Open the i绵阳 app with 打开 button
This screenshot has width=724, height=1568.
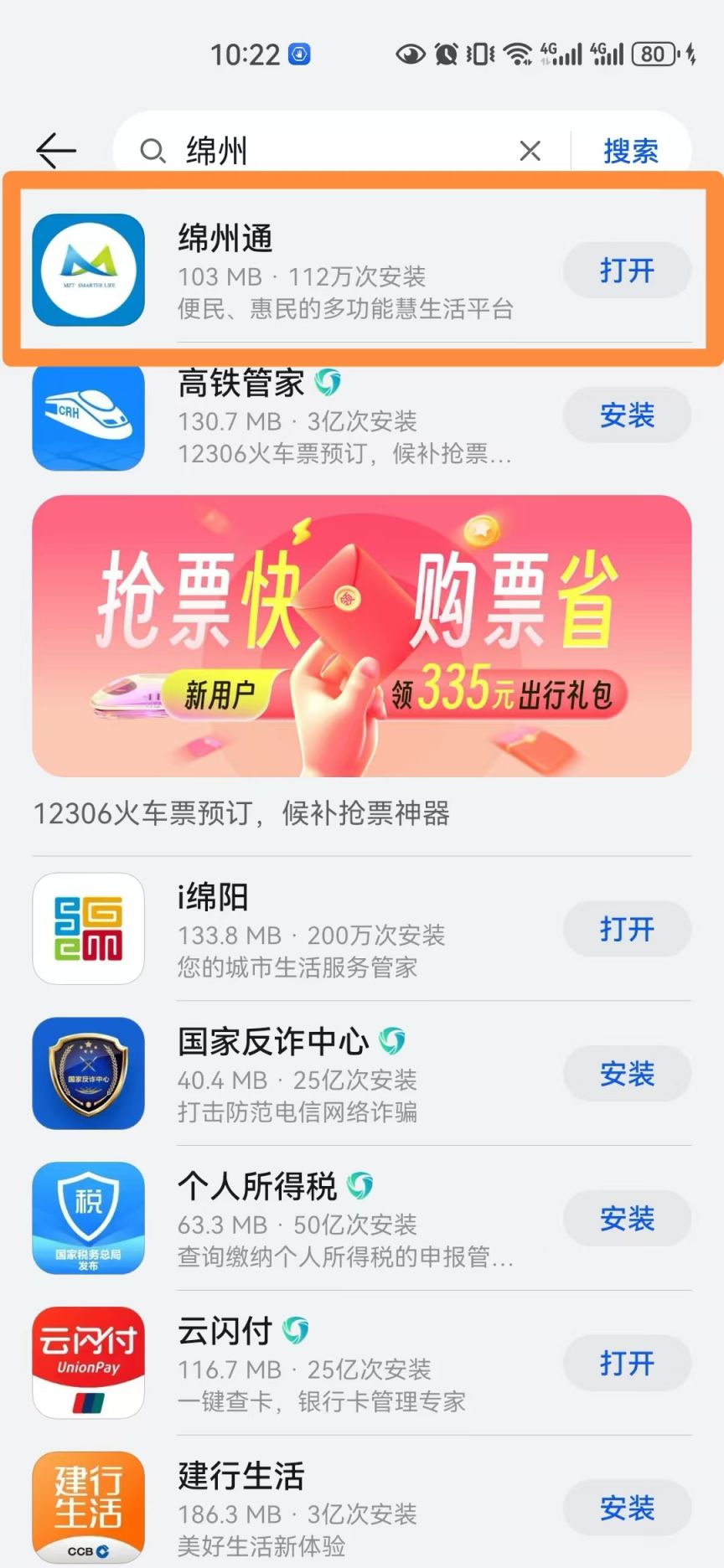coord(627,929)
